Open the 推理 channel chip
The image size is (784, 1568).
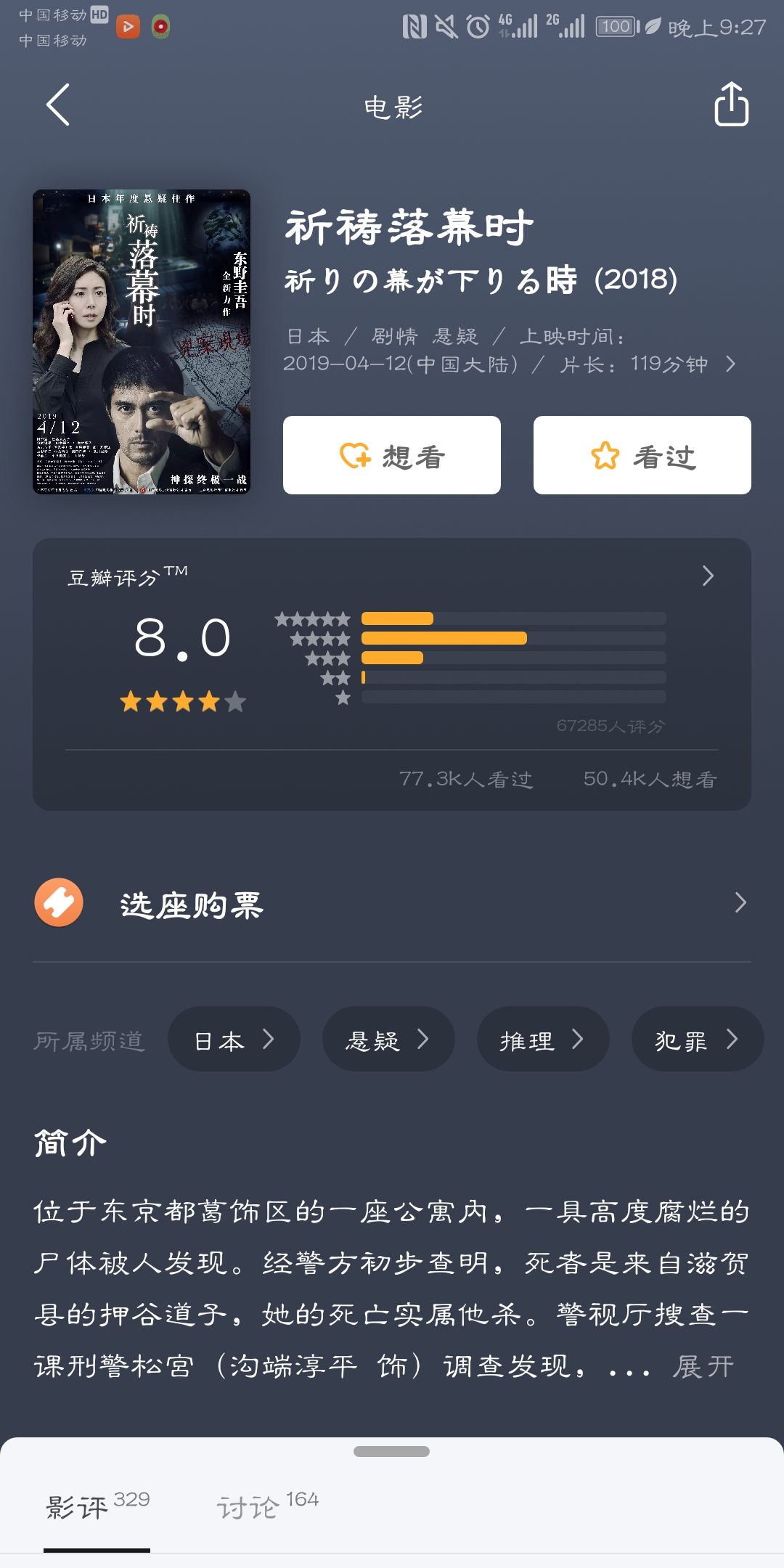[x=543, y=1040]
